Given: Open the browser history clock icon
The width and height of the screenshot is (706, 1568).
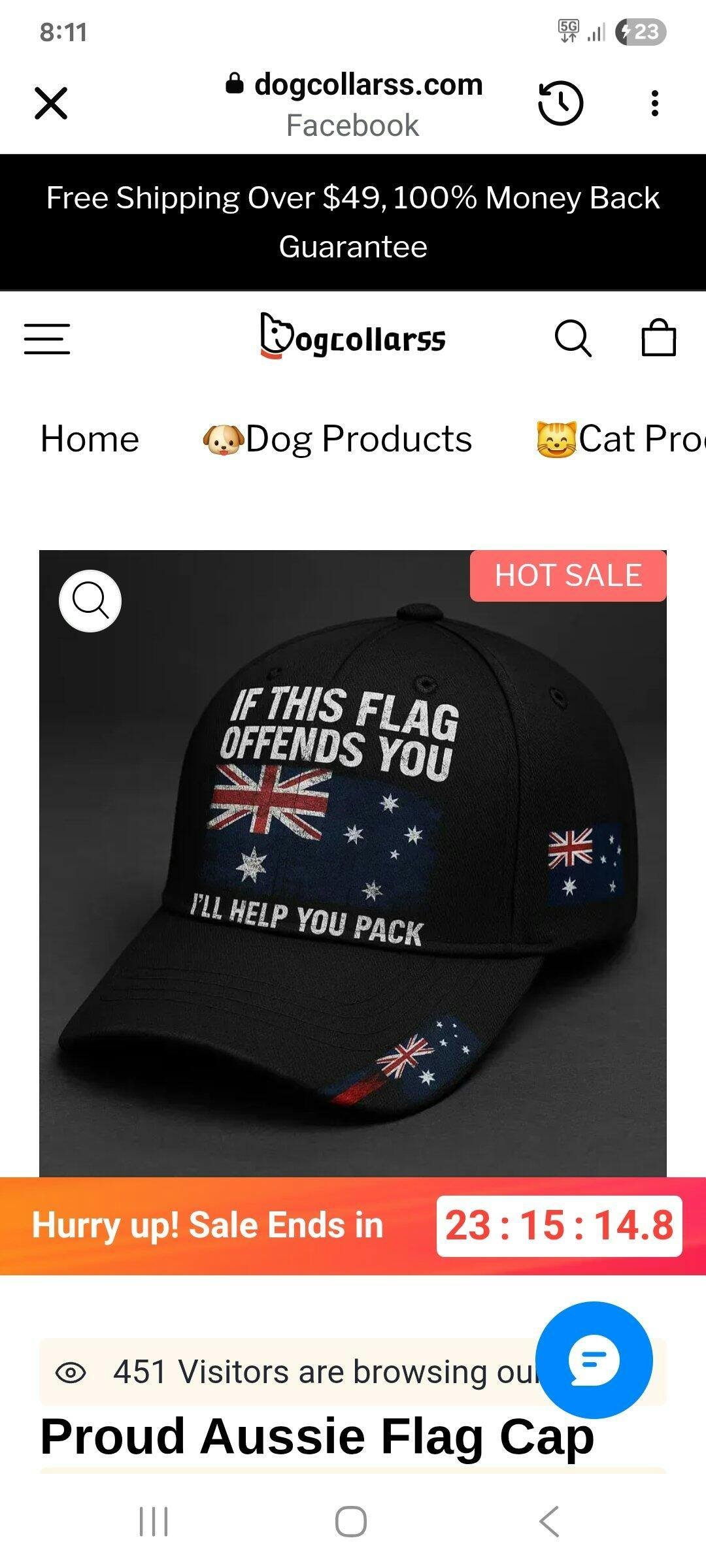Looking at the screenshot, I should (x=560, y=103).
